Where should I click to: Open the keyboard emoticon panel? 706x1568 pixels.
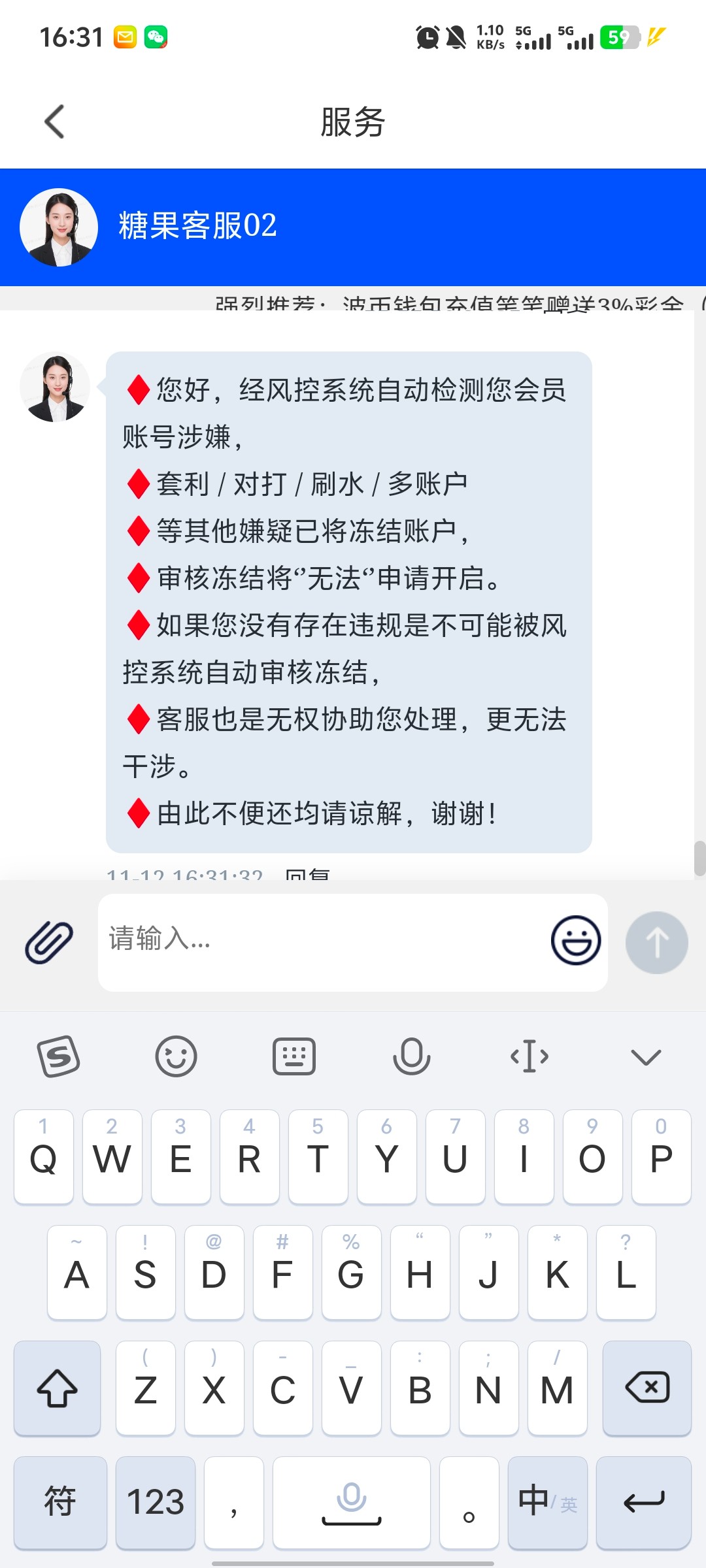click(176, 1056)
